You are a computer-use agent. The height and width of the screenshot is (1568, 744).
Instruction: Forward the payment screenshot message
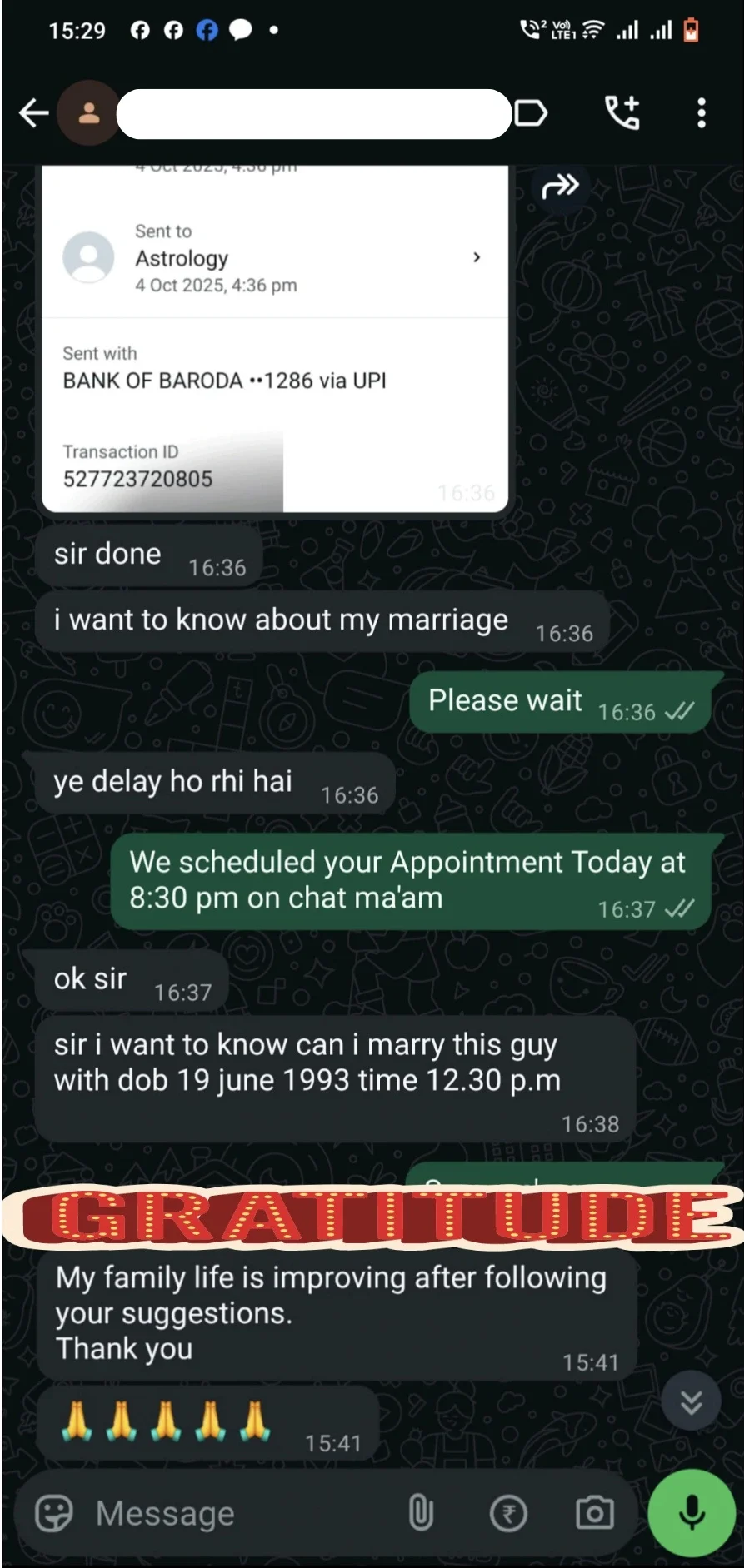(x=560, y=187)
